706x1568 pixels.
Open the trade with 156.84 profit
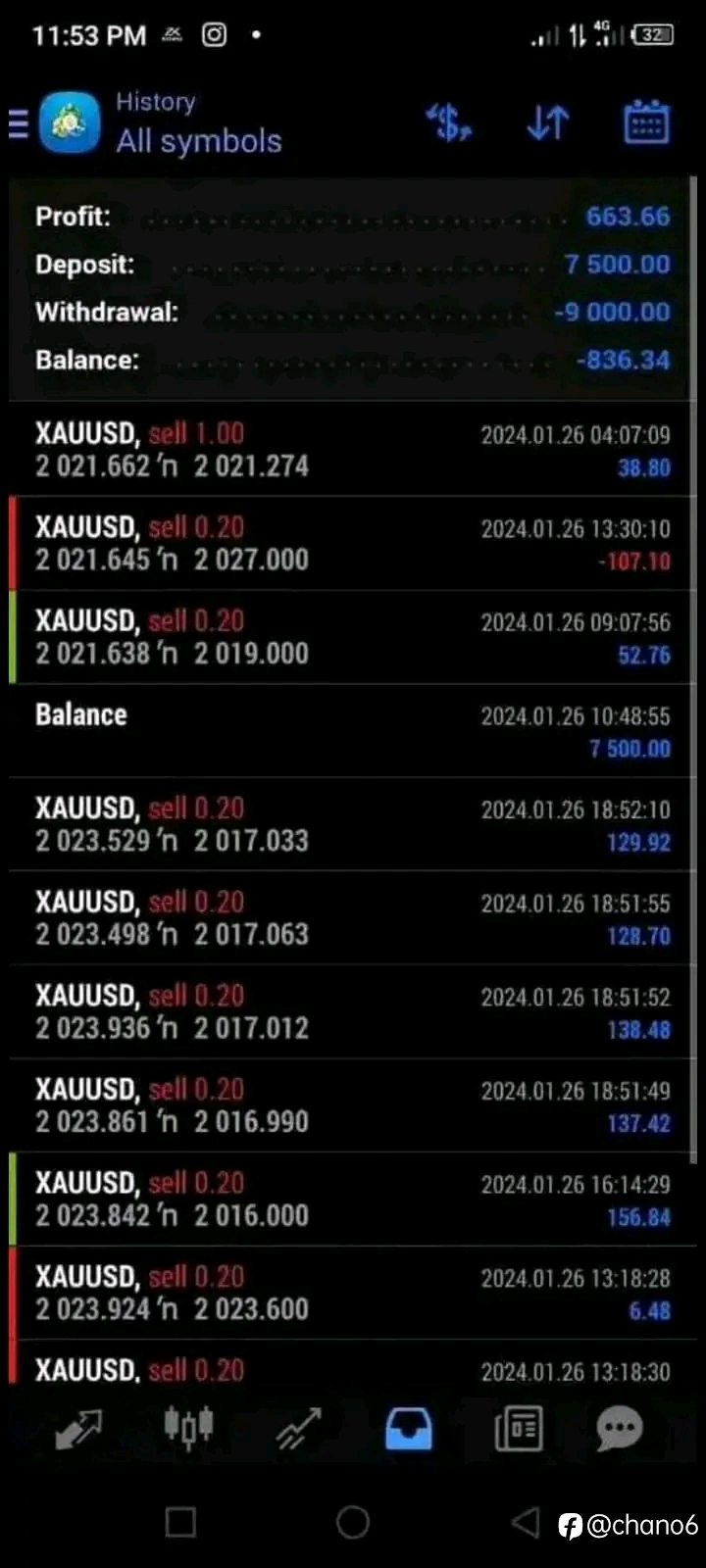click(353, 1200)
